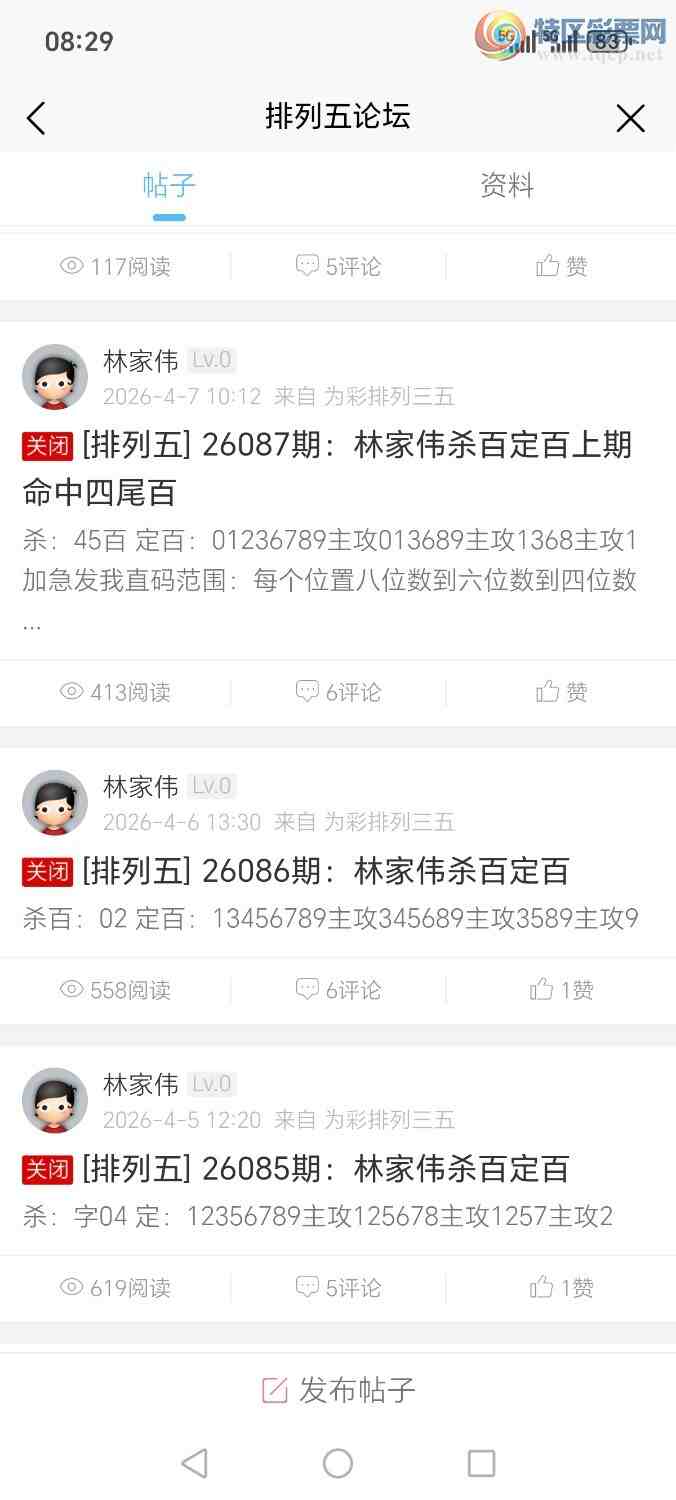Screen dimensions: 676x1500
Task: Select the 帖子 tab
Action: pyautogui.click(x=169, y=186)
